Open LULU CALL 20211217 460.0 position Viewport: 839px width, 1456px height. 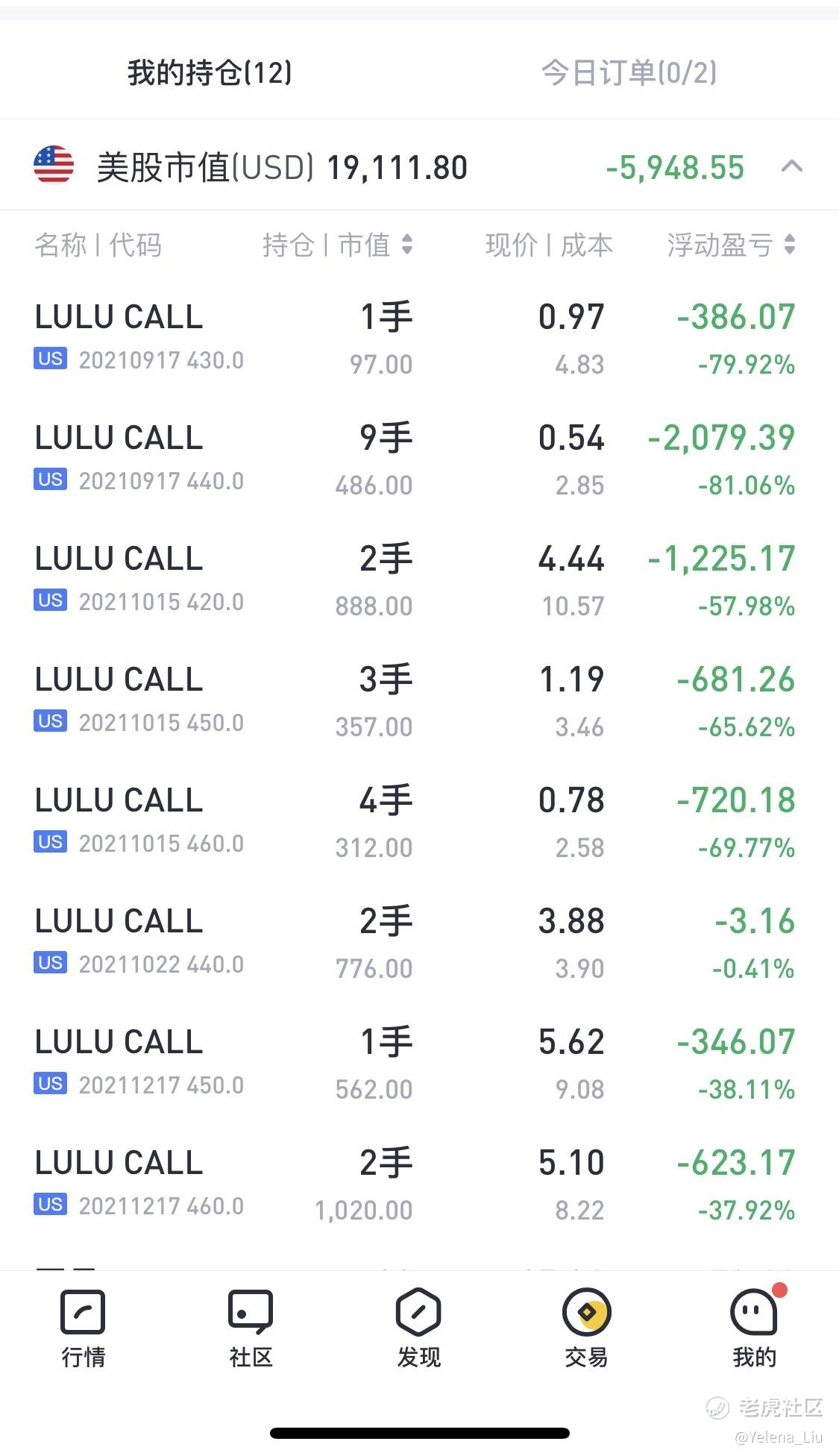pos(419,1185)
